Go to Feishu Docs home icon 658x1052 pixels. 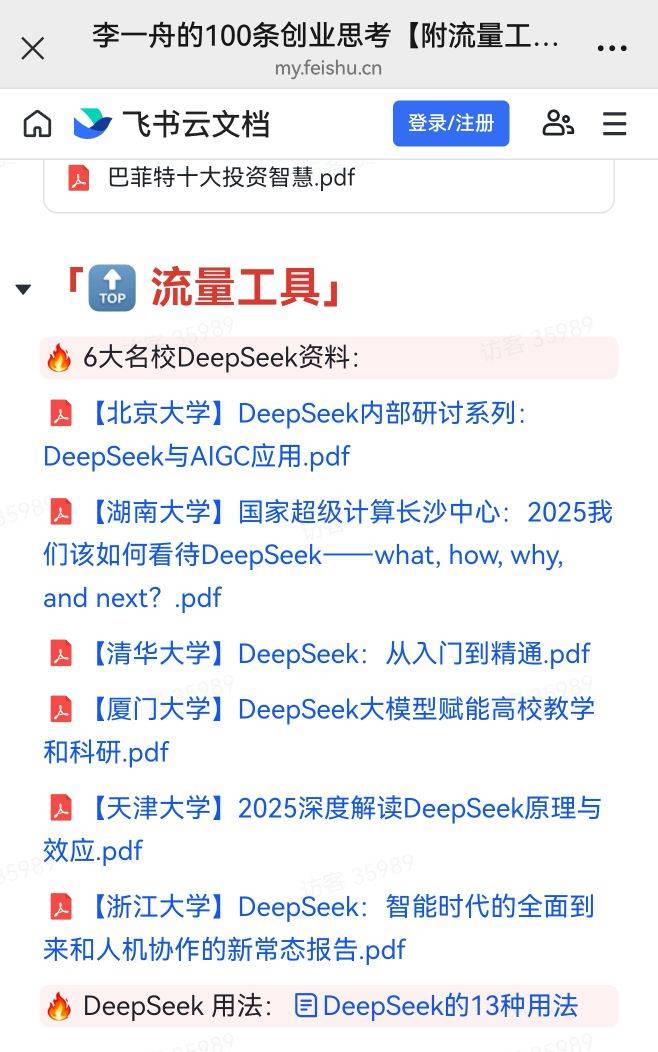pyautogui.click(x=37, y=124)
